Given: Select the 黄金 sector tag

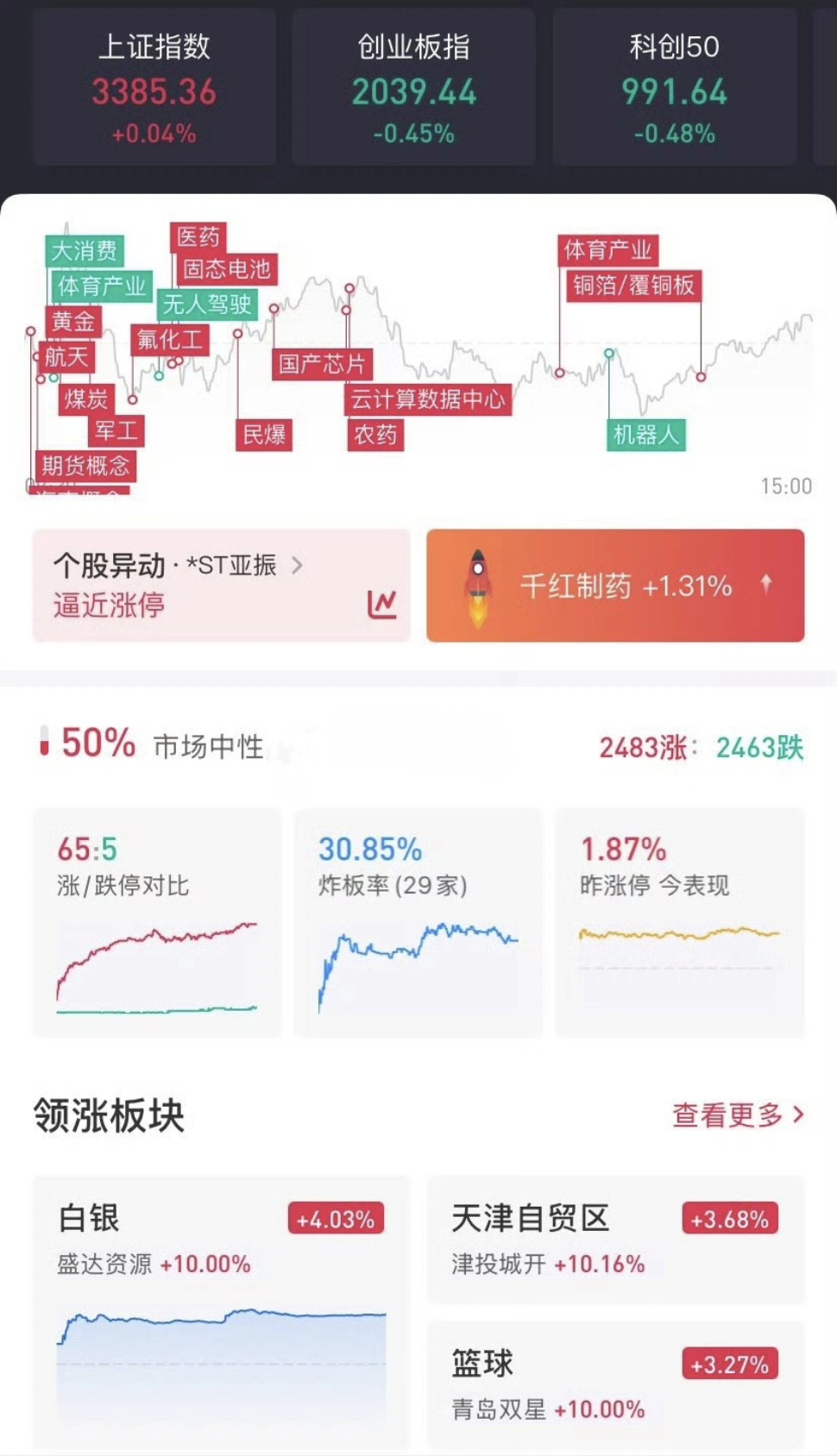Looking at the screenshot, I should pos(74,320).
